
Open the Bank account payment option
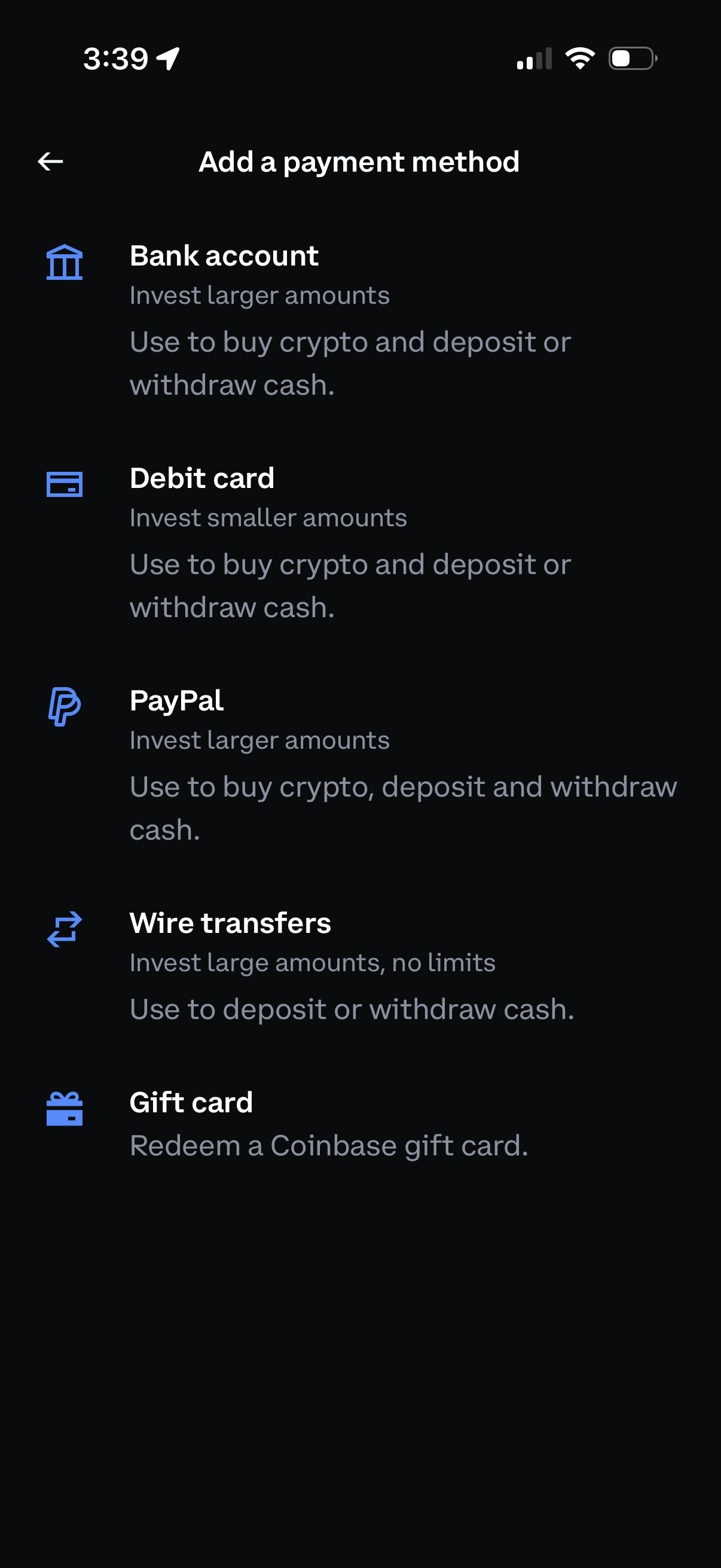pyautogui.click(x=224, y=256)
